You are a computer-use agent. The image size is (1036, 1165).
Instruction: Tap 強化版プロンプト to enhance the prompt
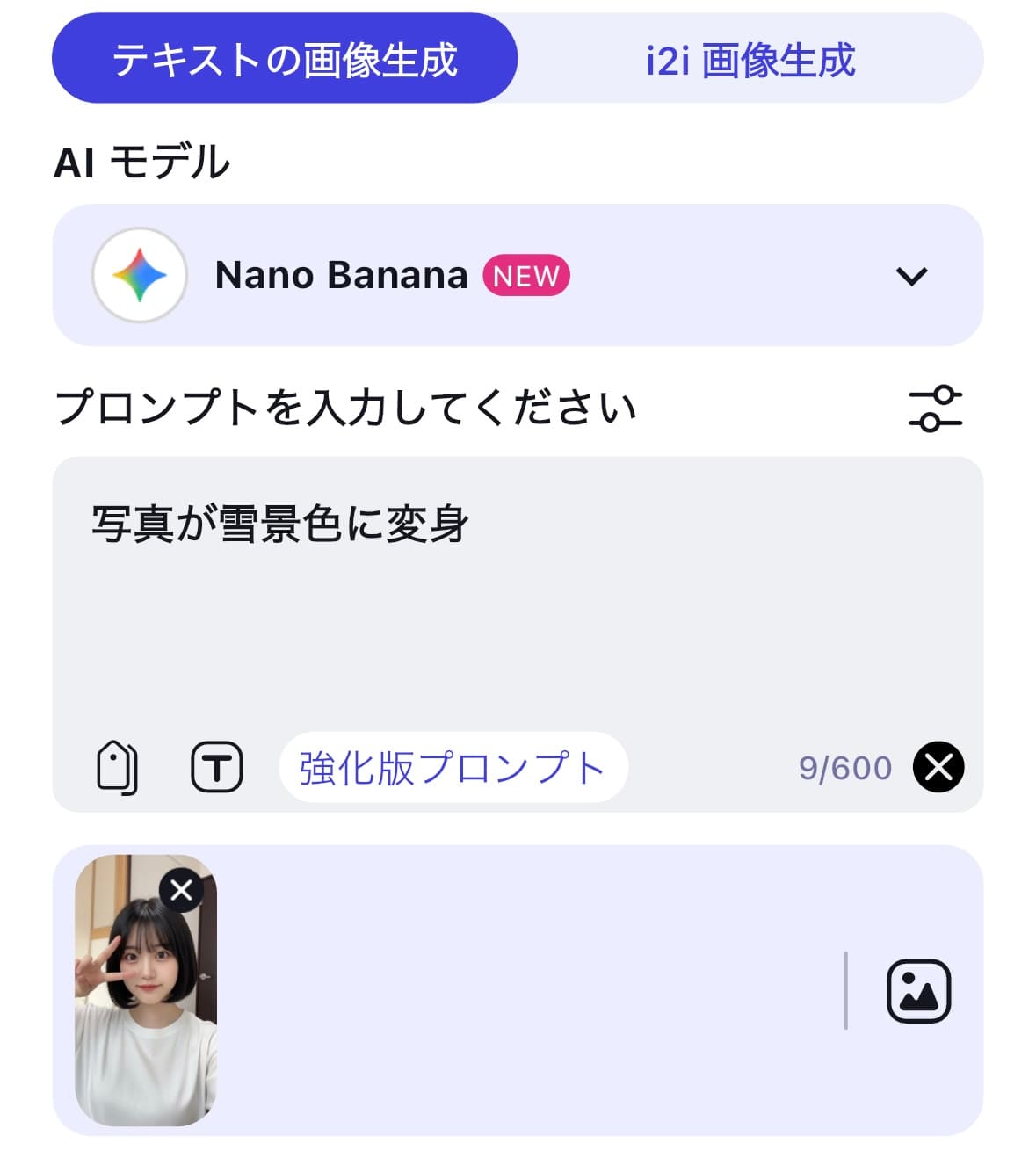(x=453, y=766)
